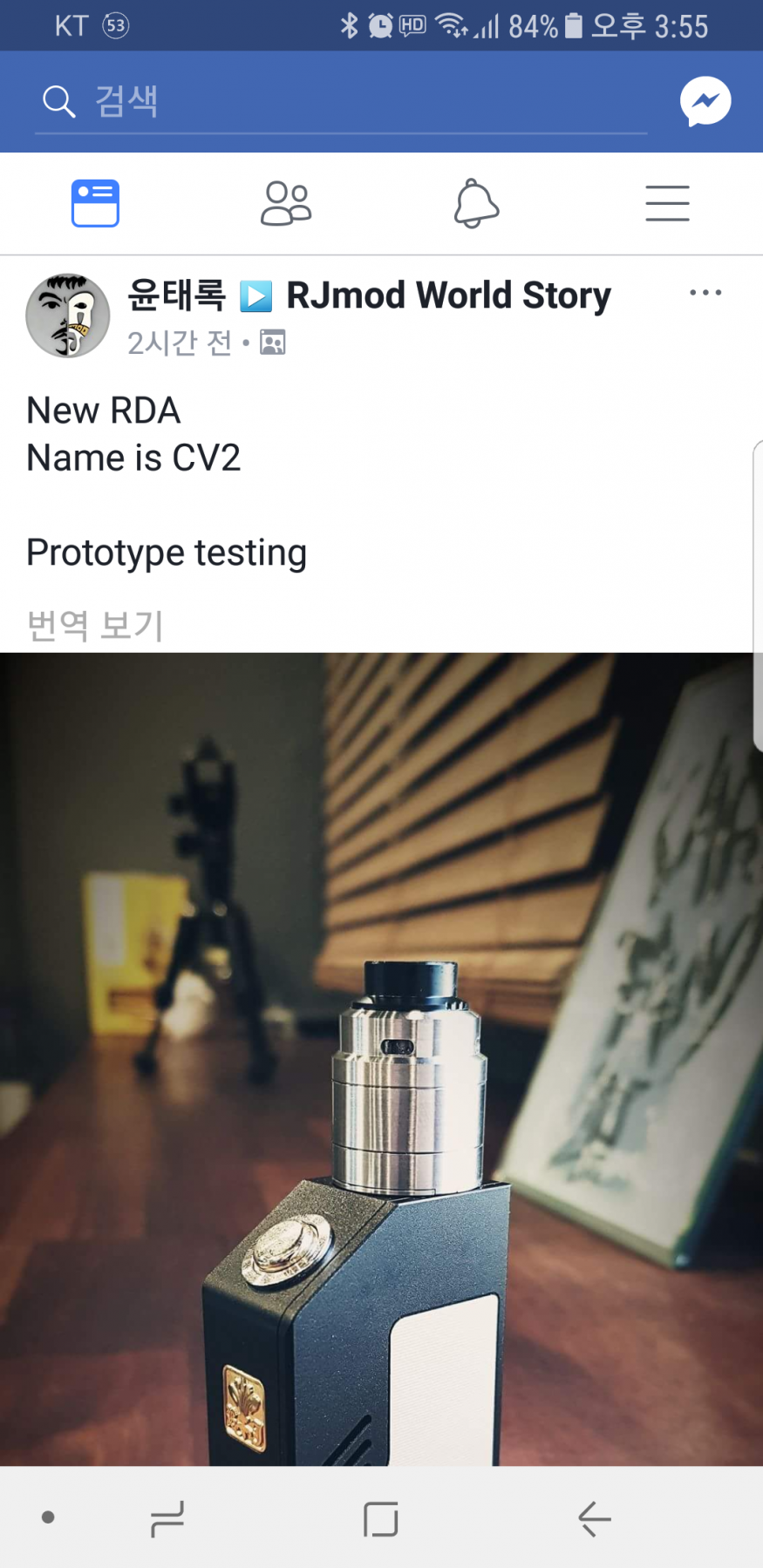Open the friends tab
The image size is (763, 1568).
[x=286, y=204]
